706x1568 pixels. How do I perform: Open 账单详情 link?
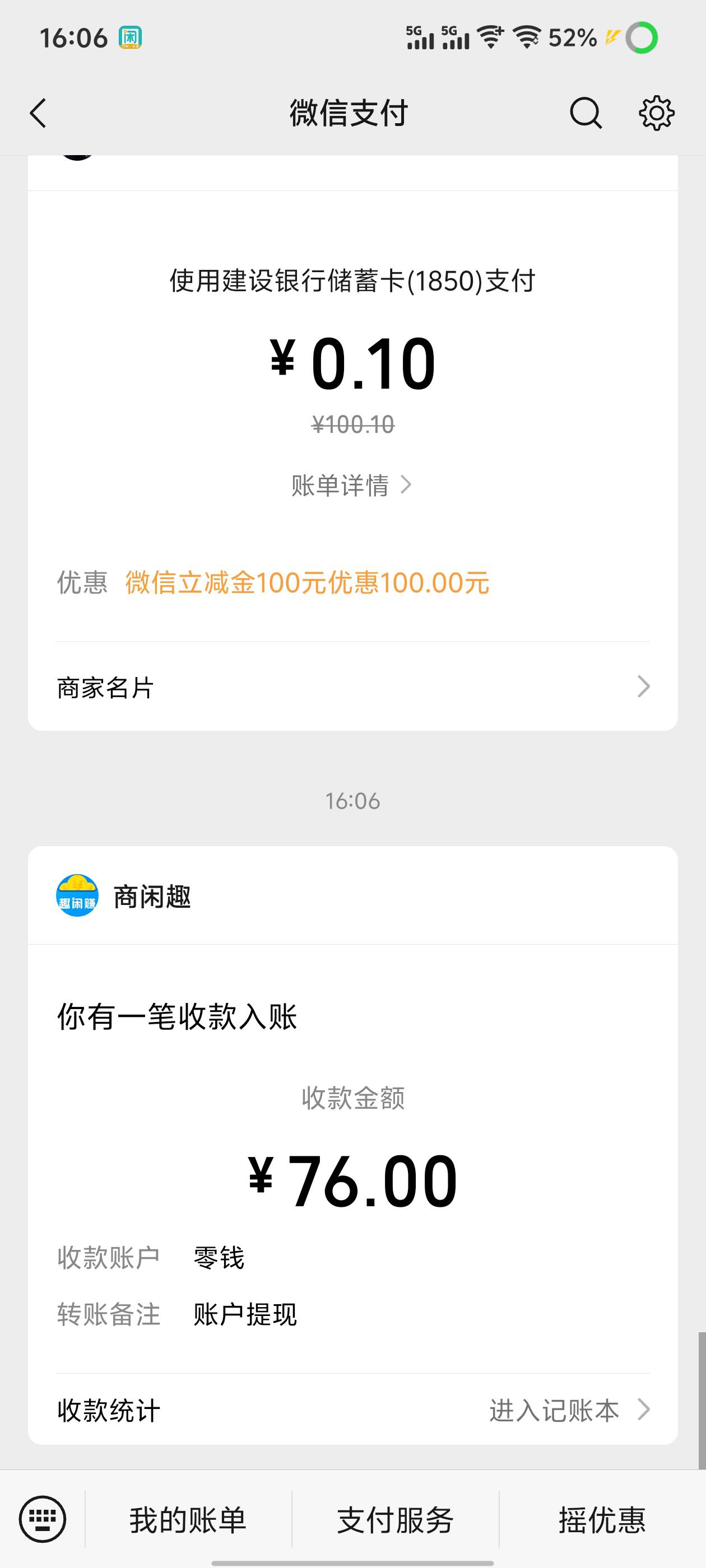[x=352, y=485]
